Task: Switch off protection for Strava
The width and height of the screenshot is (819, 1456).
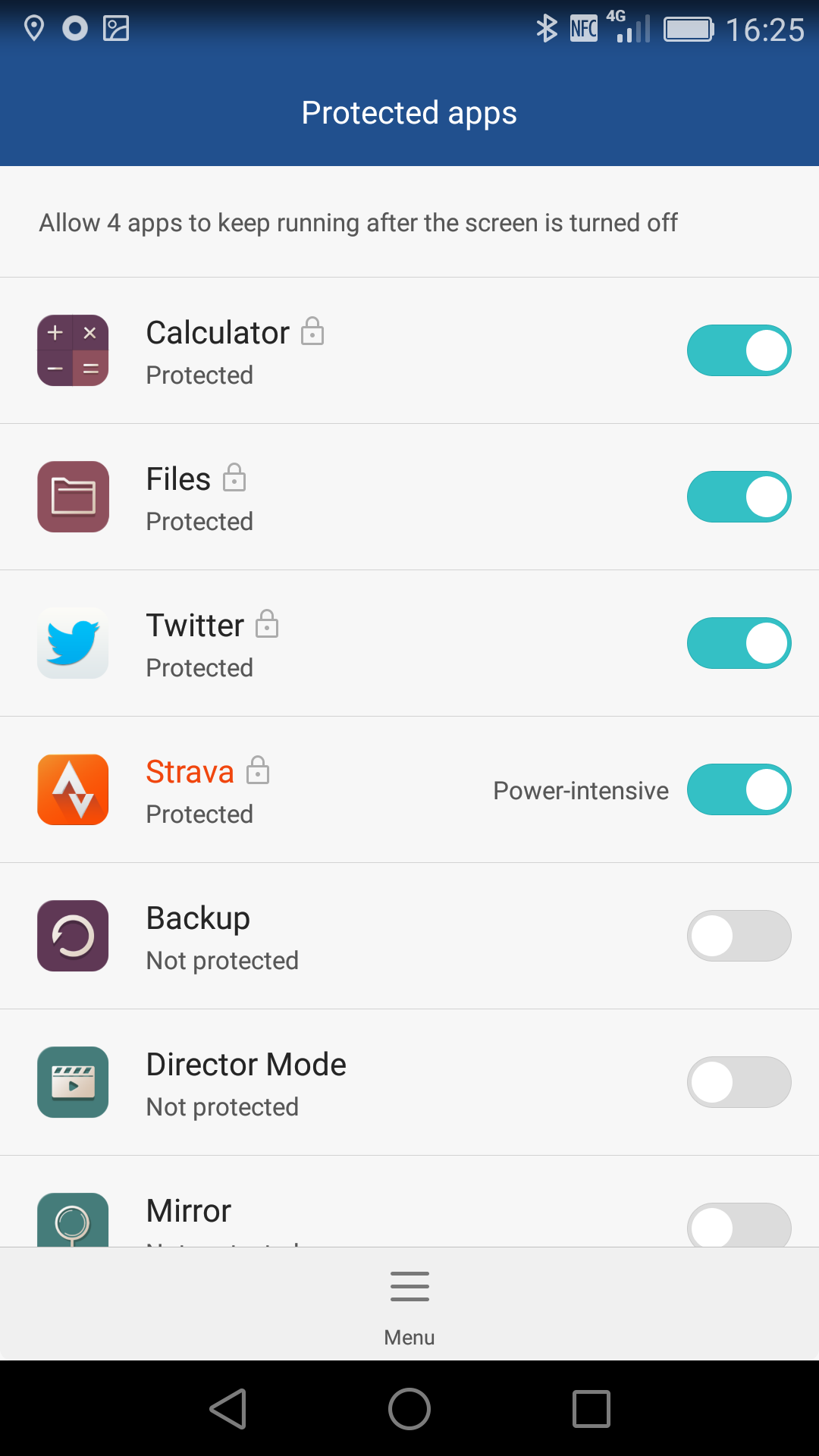Action: (739, 789)
